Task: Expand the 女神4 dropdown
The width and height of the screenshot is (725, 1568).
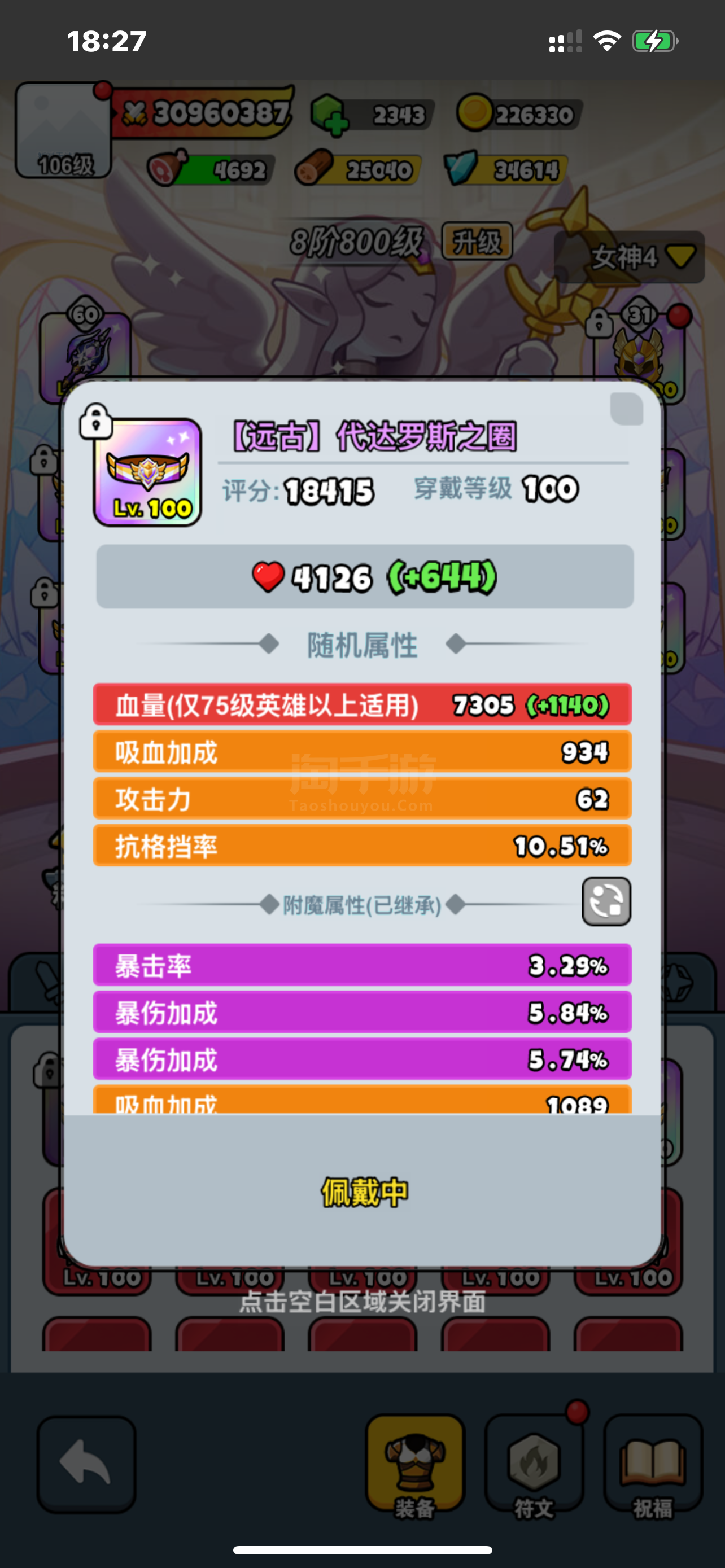Action: (x=630, y=257)
